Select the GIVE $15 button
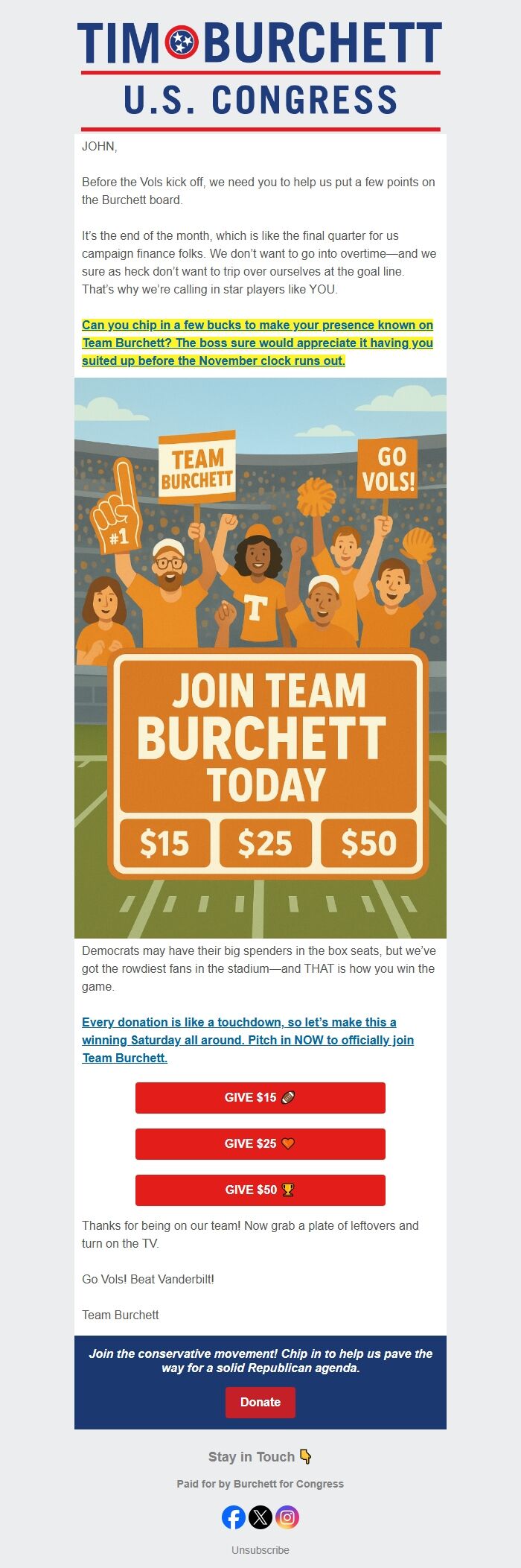Image resolution: width=521 pixels, height=1568 pixels. tap(260, 1097)
